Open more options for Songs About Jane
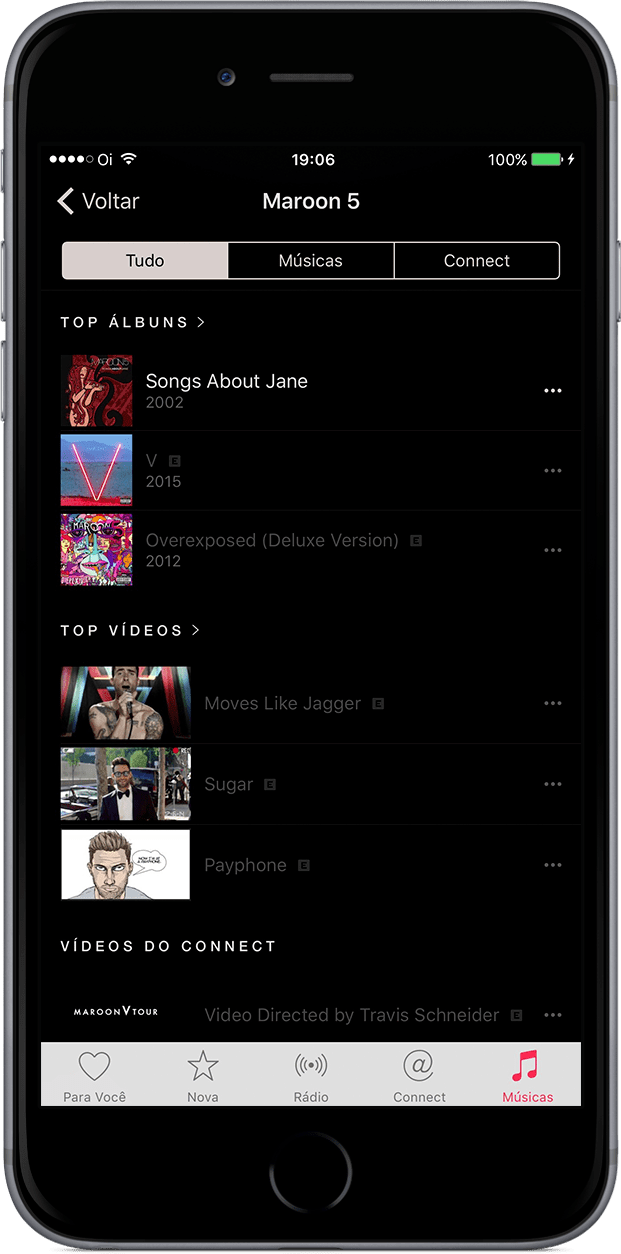Screen dimensions: 621x1254 pyautogui.click(x=552, y=391)
